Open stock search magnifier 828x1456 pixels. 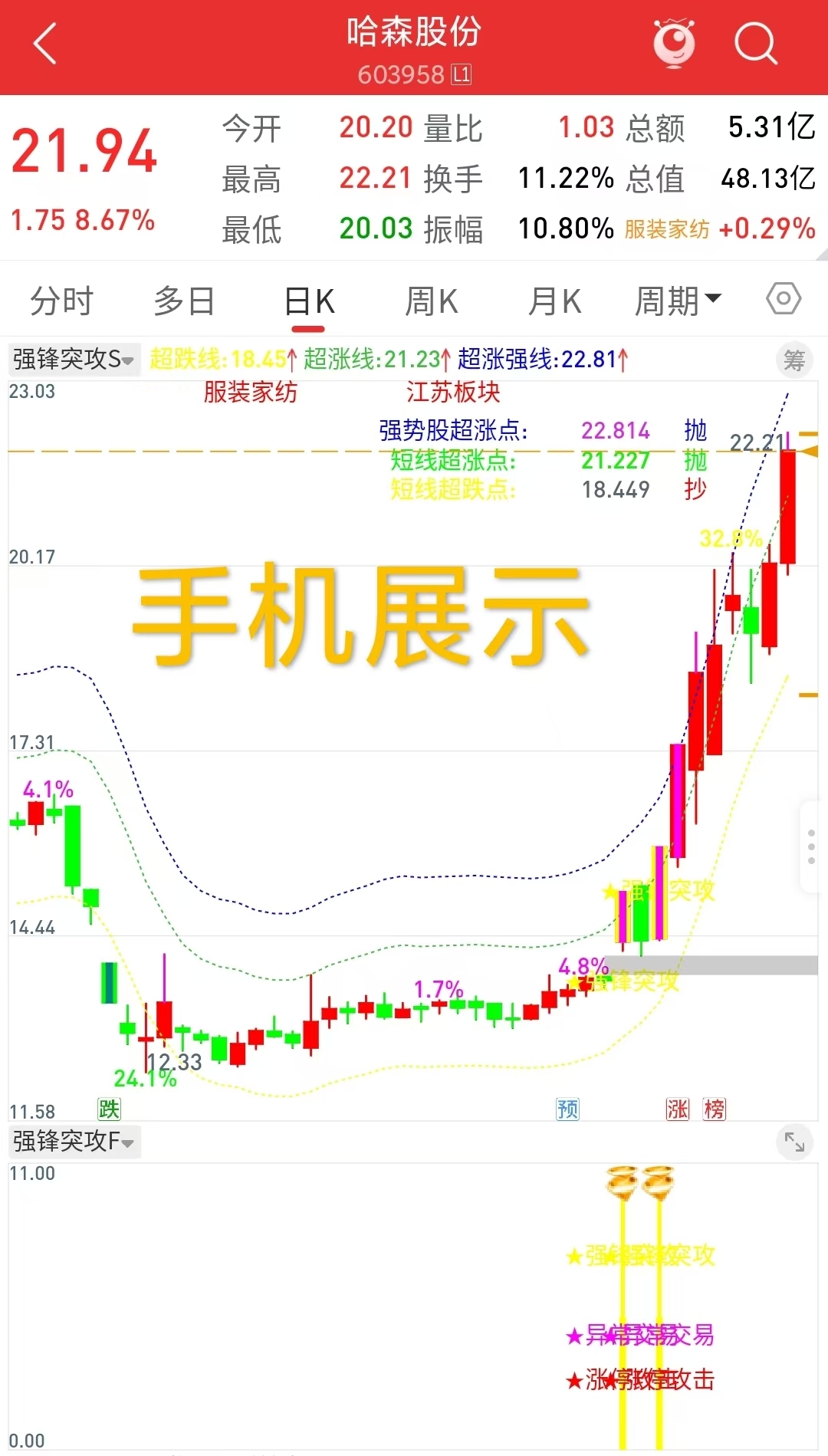pos(755,44)
